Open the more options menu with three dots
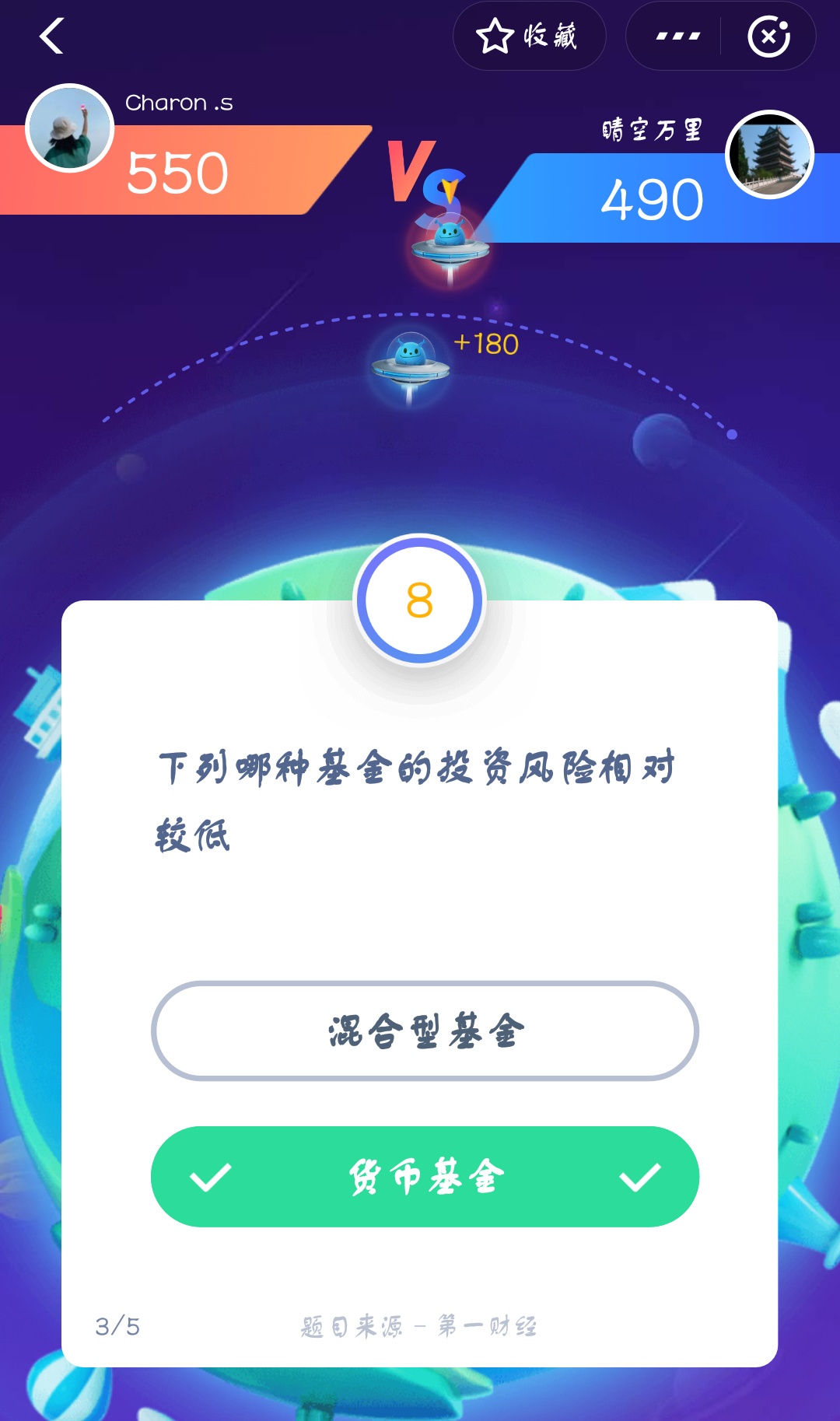840x1421 pixels. point(676,35)
